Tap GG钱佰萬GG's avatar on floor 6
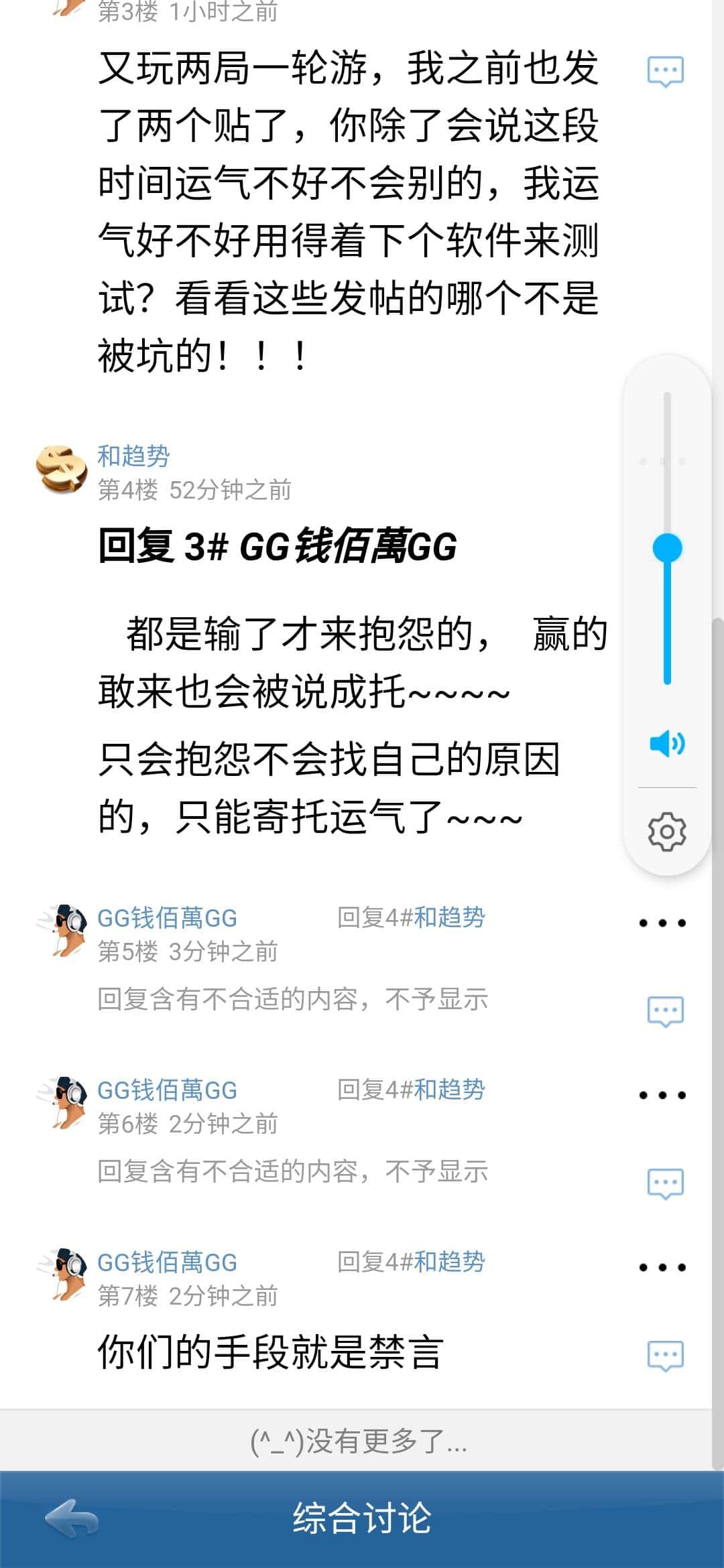The width and height of the screenshot is (724, 1568). [x=64, y=1099]
